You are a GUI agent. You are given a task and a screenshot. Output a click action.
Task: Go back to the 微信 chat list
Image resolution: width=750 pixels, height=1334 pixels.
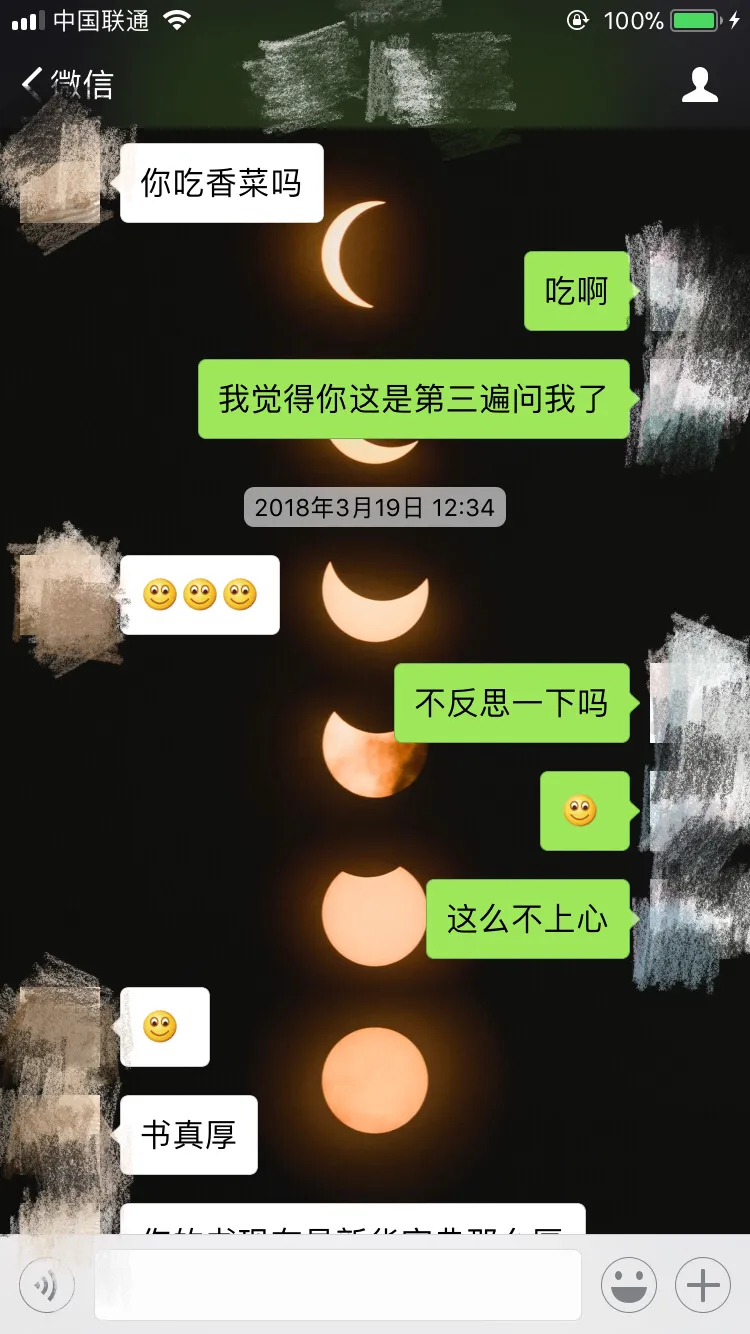(x=66, y=84)
